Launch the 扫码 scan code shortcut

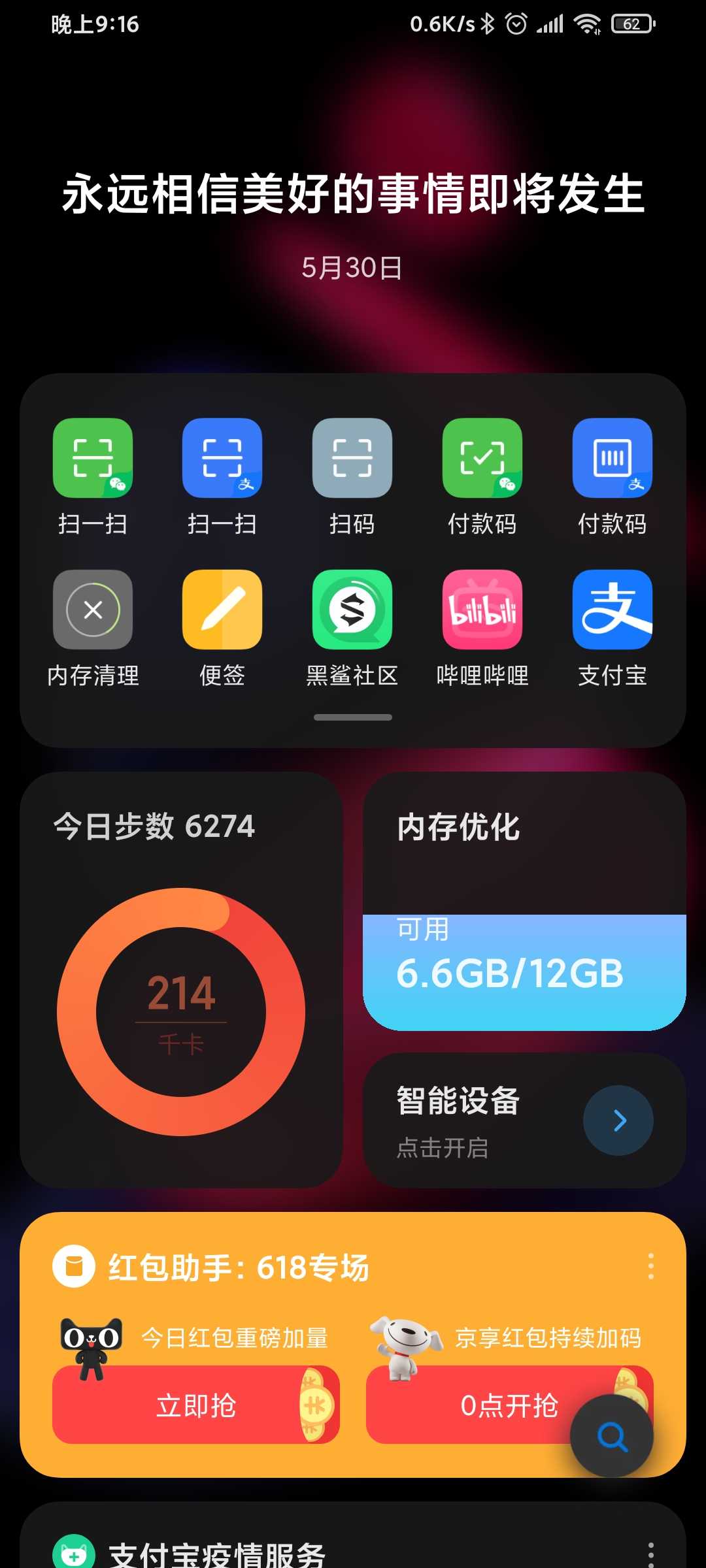[352, 458]
